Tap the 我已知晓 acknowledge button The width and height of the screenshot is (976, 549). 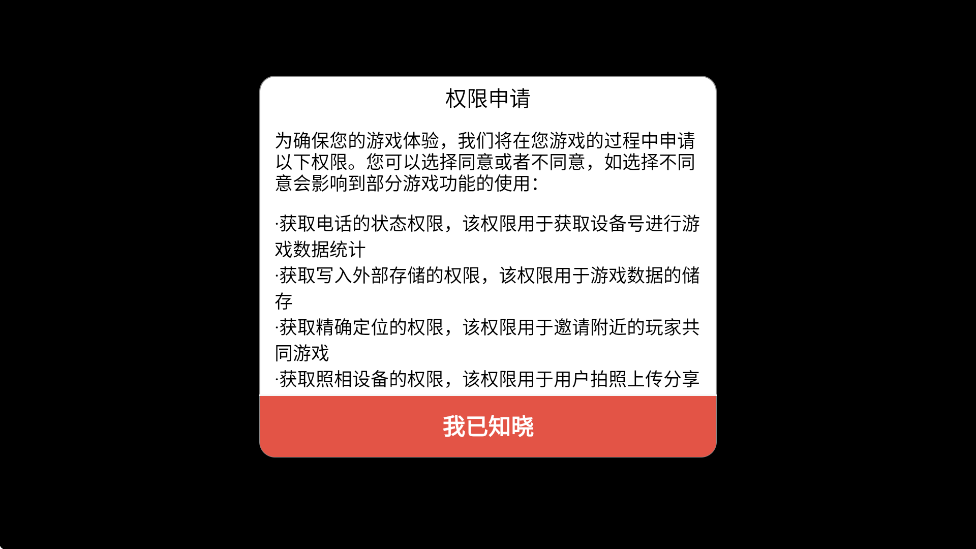coord(488,427)
